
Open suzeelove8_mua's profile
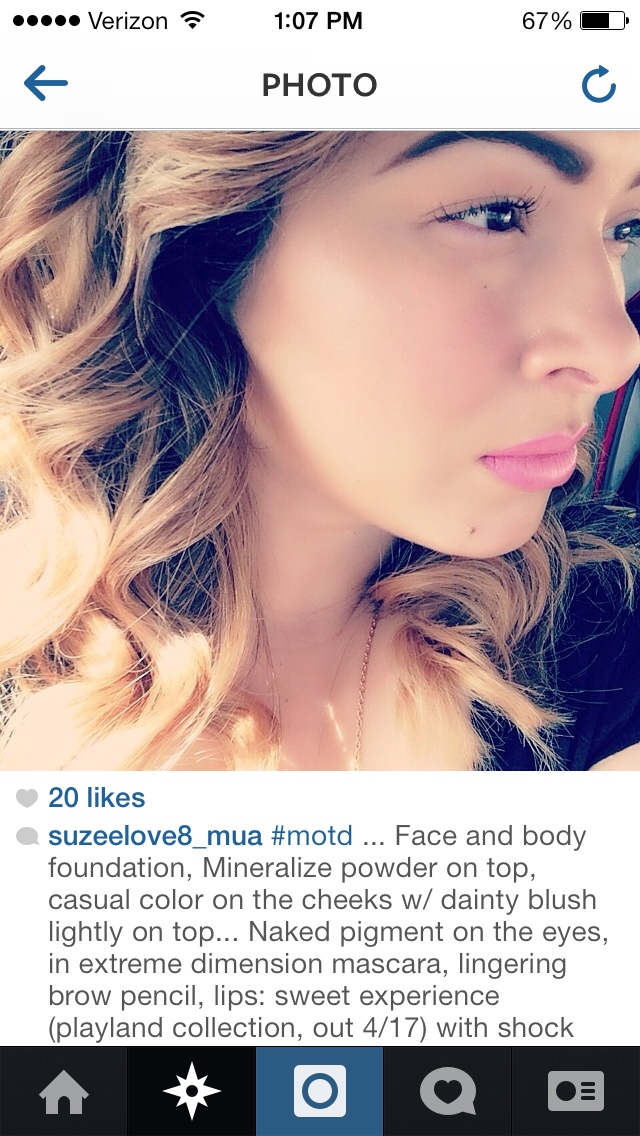[x=154, y=836]
